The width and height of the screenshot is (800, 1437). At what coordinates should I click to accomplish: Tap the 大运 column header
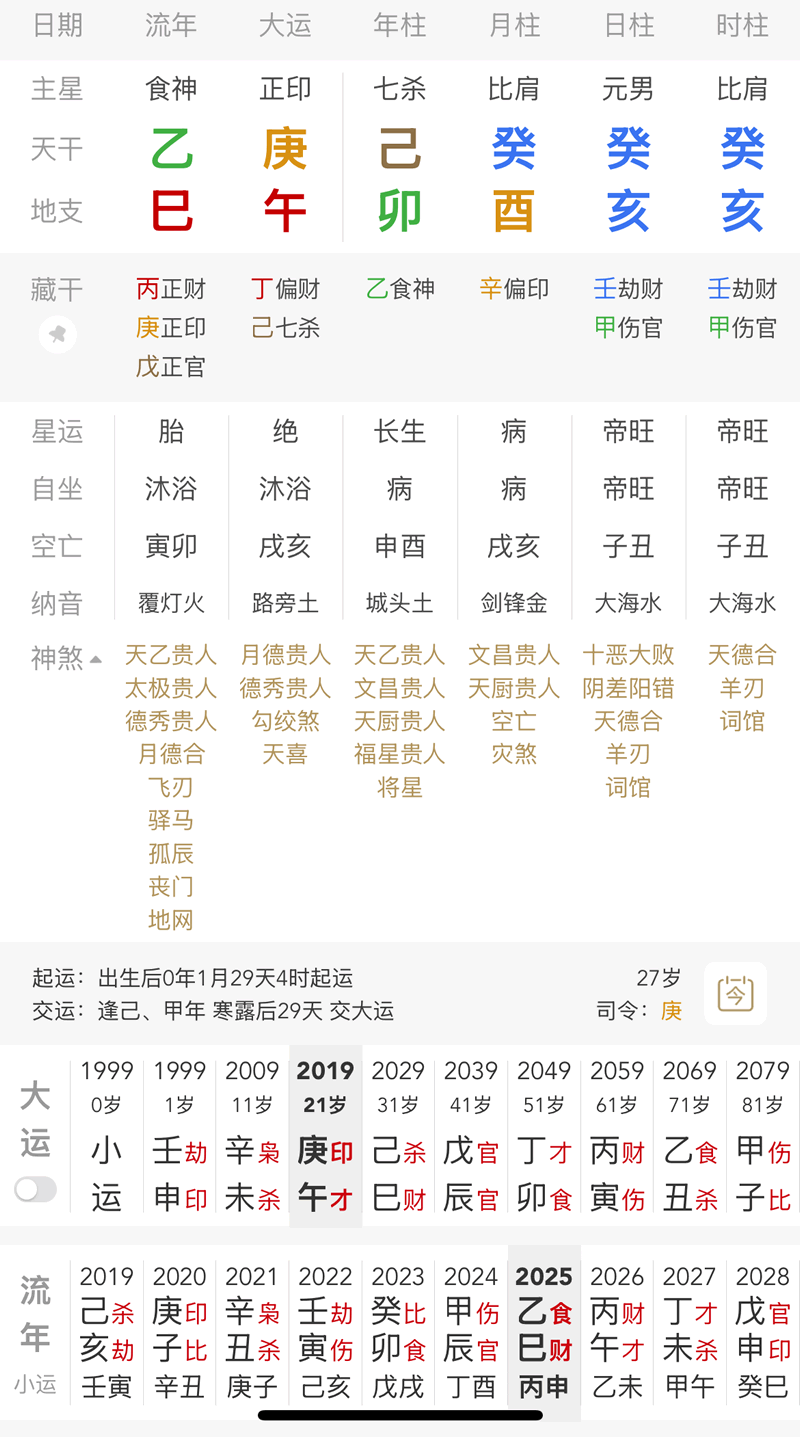(285, 27)
